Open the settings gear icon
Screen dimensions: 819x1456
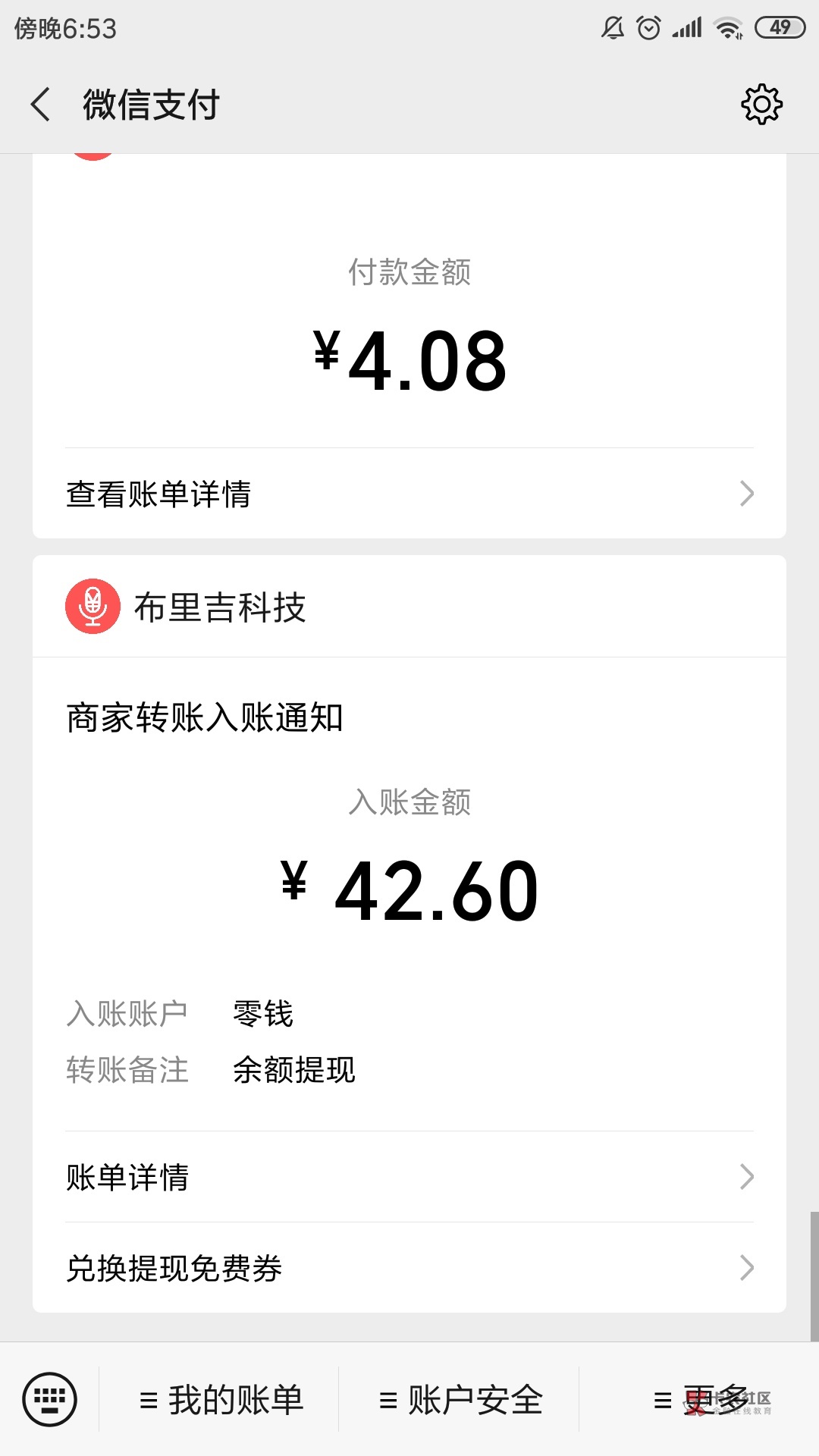click(x=761, y=105)
